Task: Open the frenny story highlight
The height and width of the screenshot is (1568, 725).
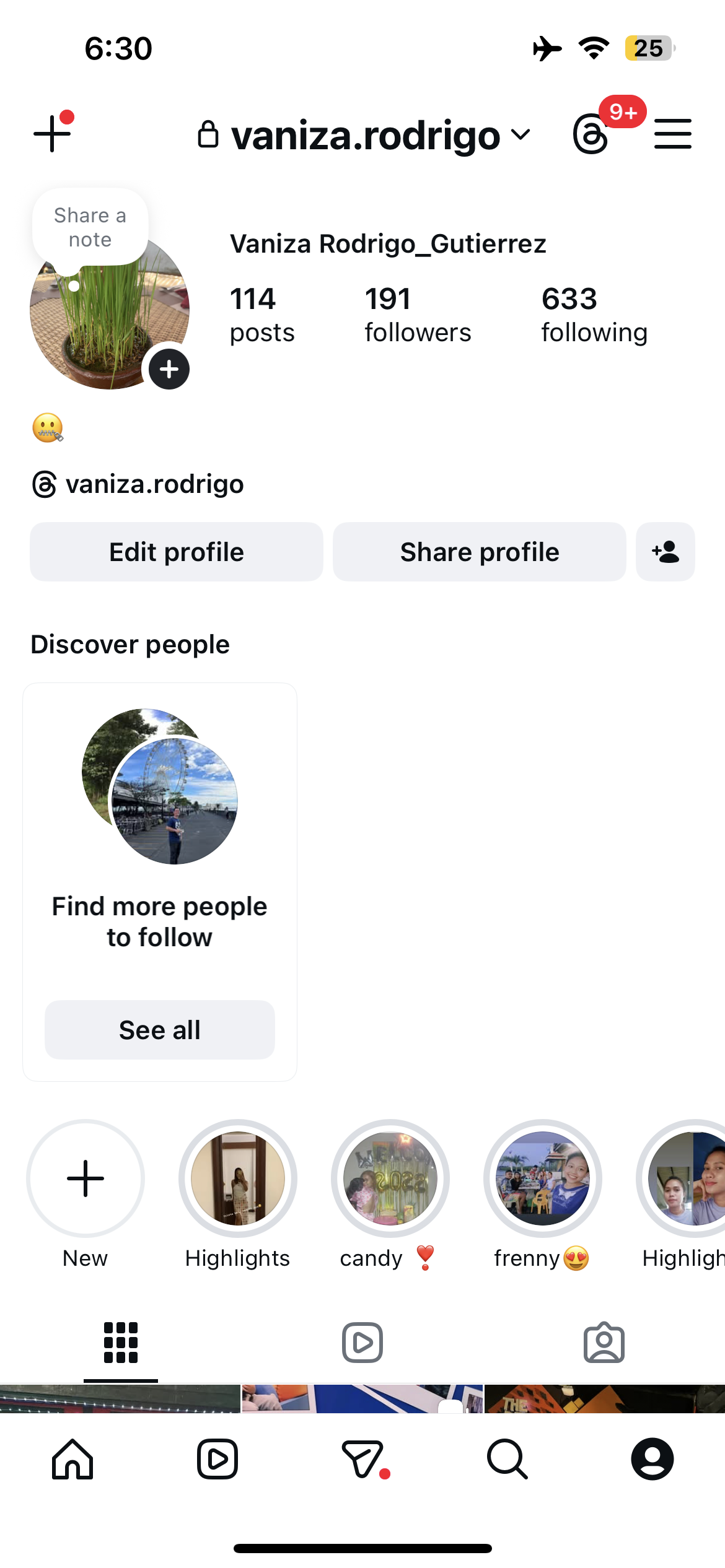Action: (543, 1178)
